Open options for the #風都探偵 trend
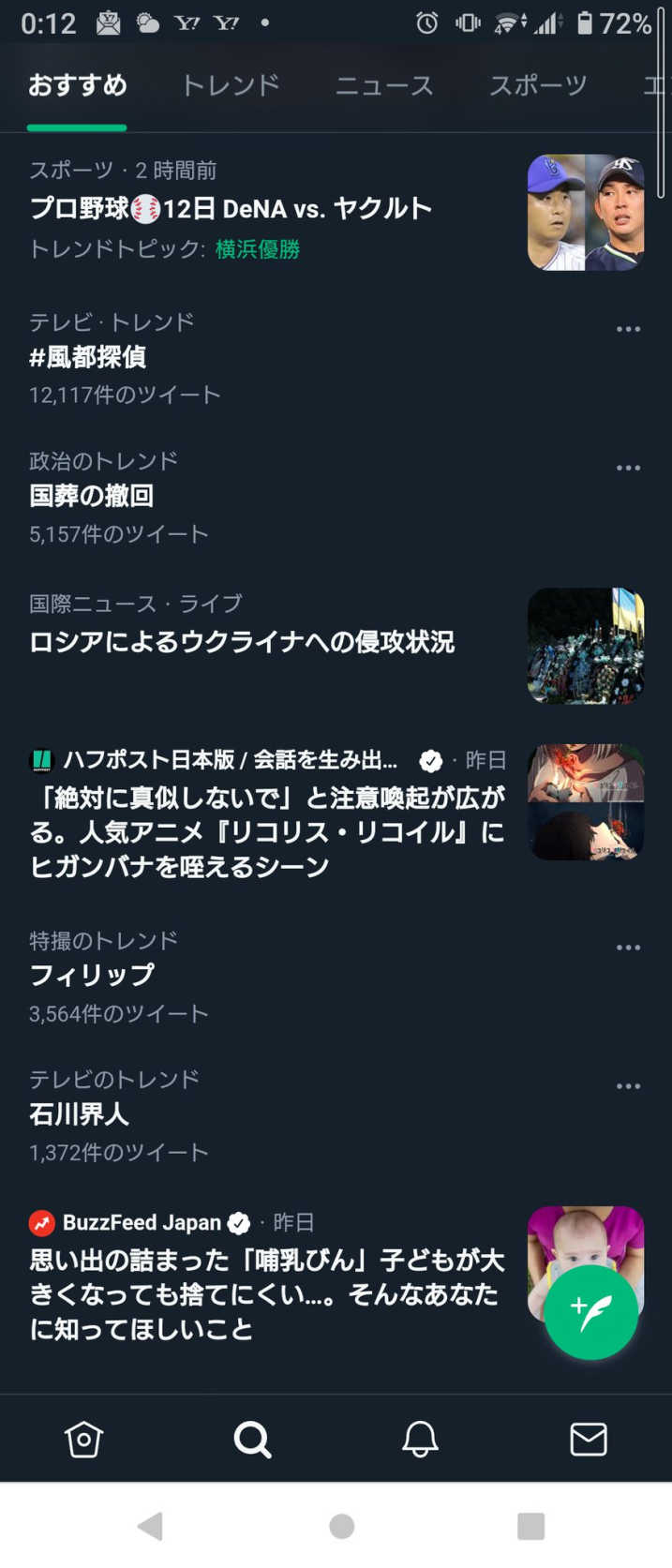The height and width of the screenshot is (1568, 672). click(628, 329)
